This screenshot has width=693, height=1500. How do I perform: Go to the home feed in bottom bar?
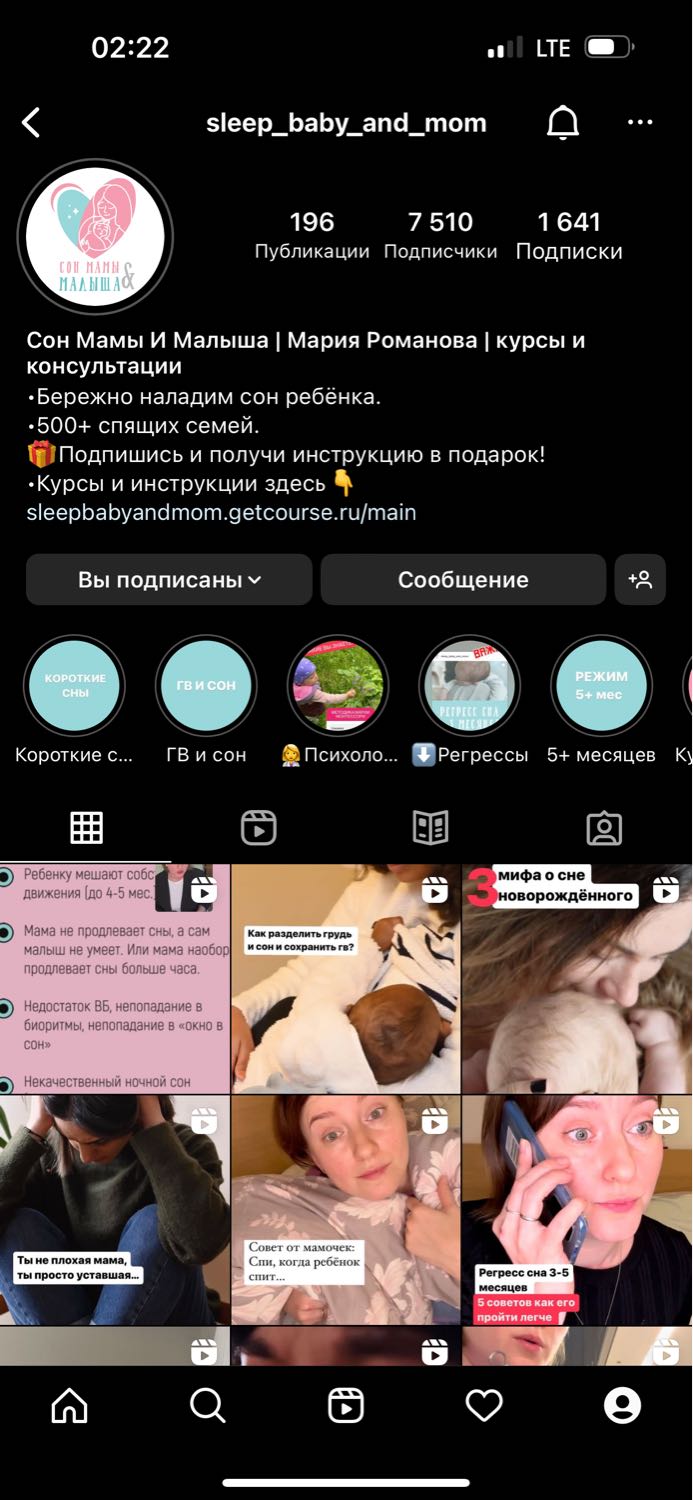(69, 1406)
